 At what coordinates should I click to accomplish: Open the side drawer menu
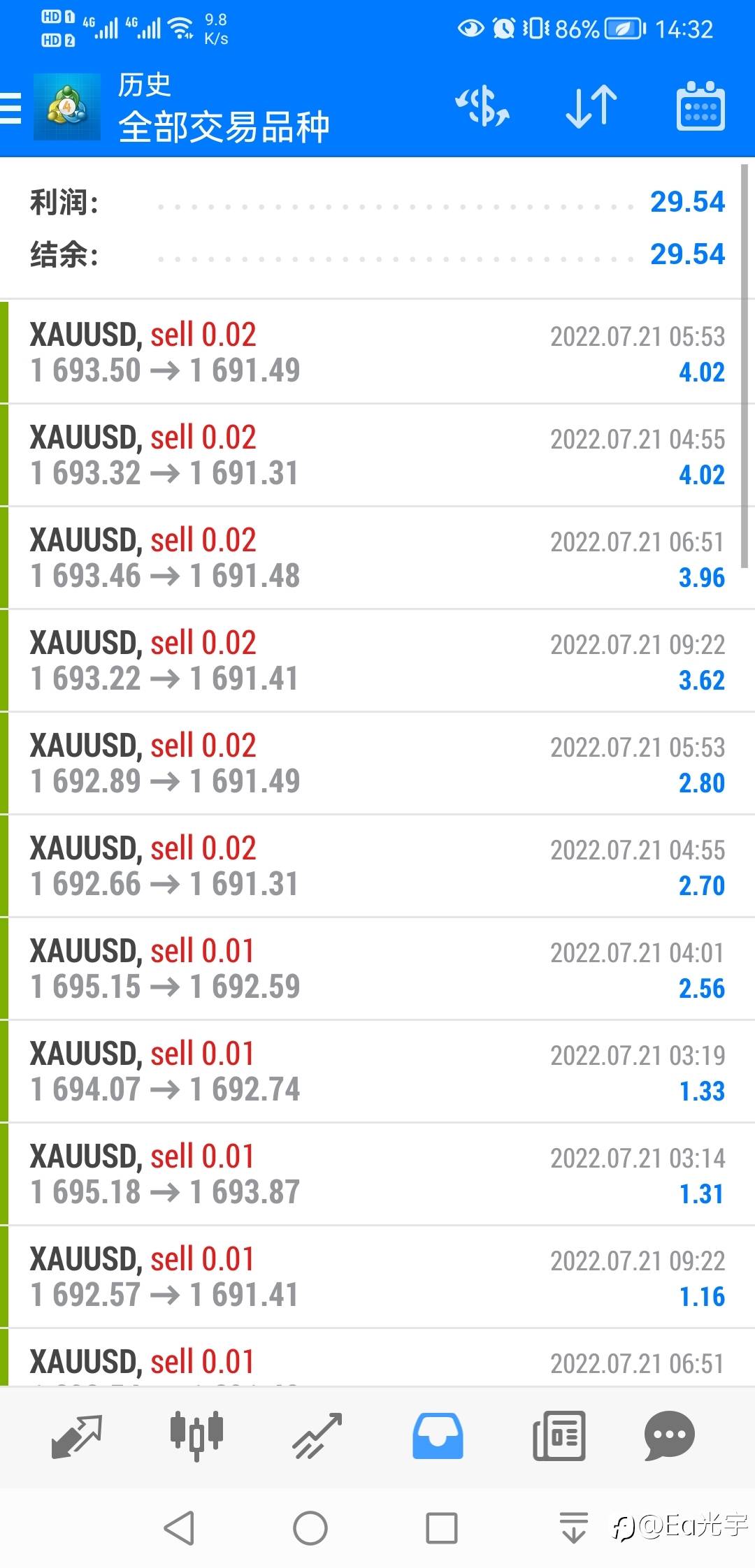coord(11,108)
